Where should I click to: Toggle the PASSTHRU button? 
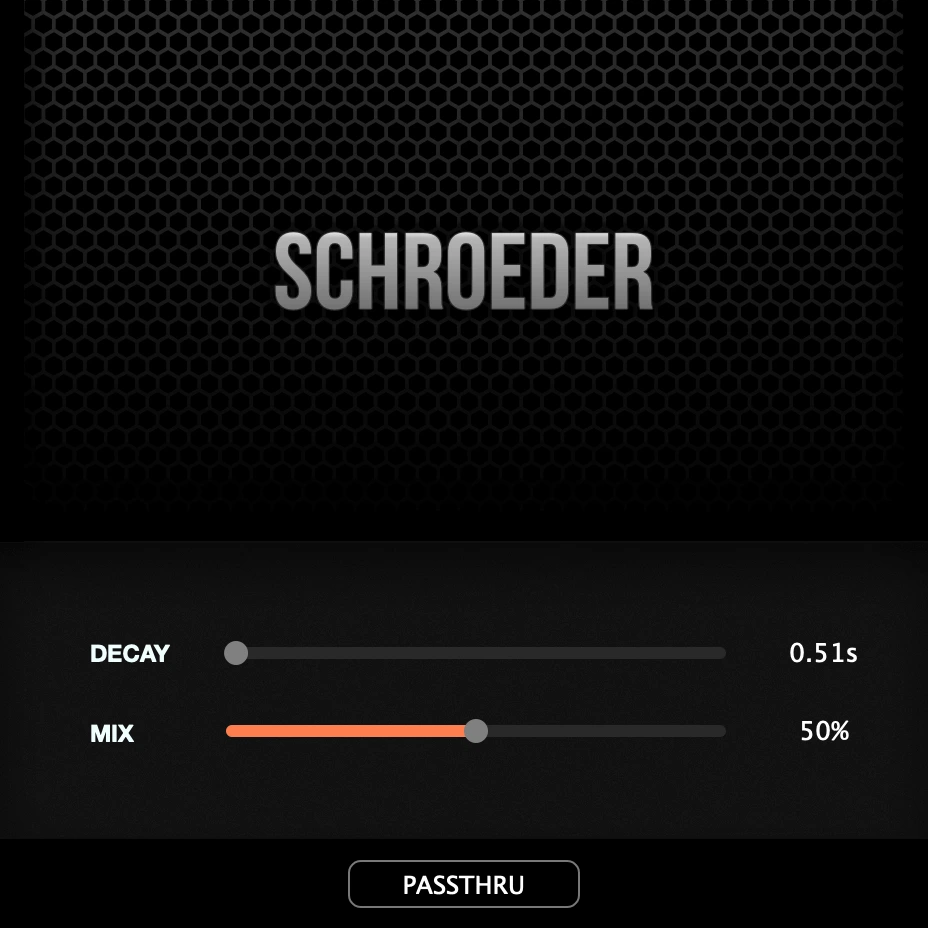point(463,884)
